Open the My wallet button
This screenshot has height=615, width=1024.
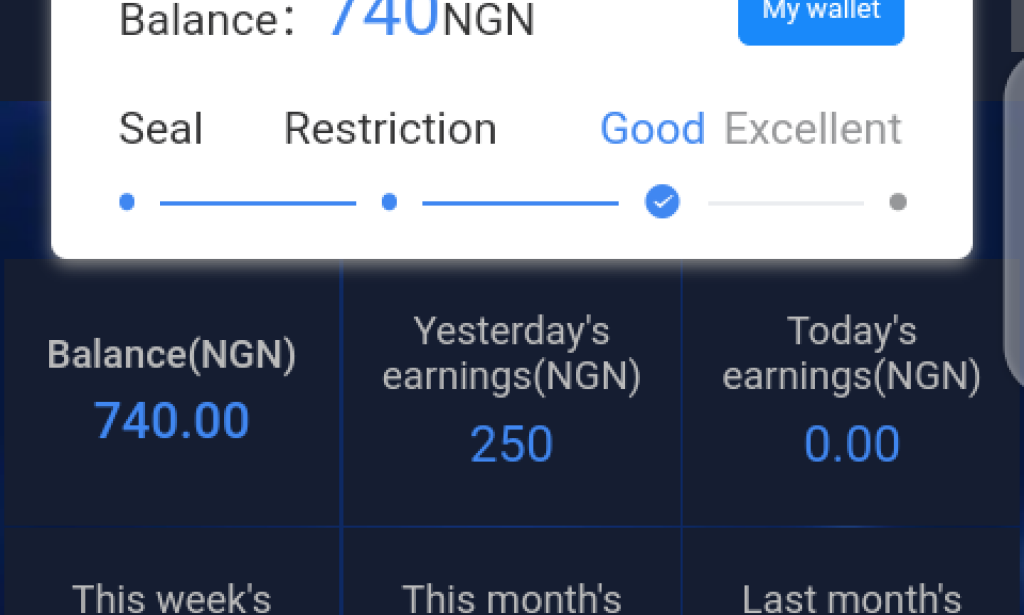click(820, 18)
